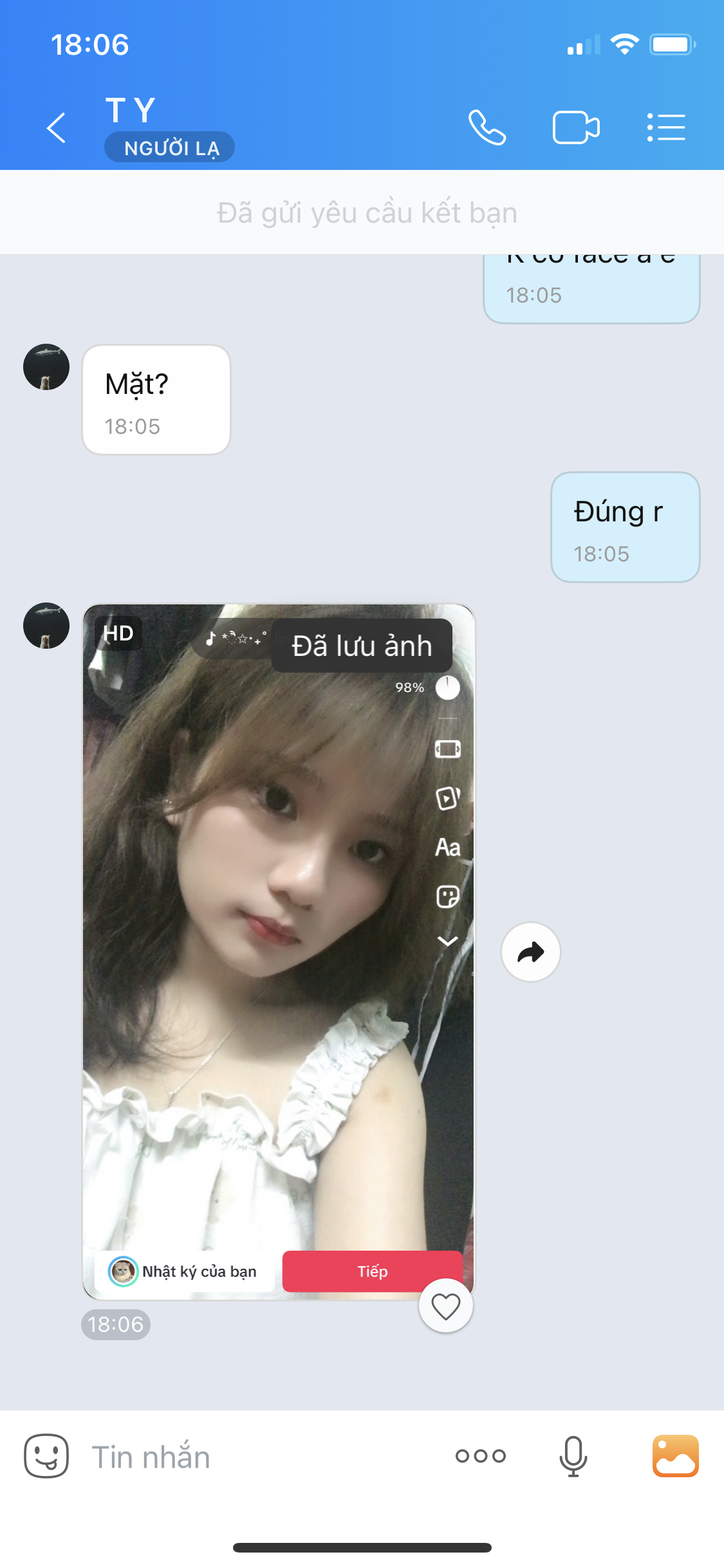Forward the received photo
Viewport: 724px width, 1568px height.
pyautogui.click(x=530, y=952)
